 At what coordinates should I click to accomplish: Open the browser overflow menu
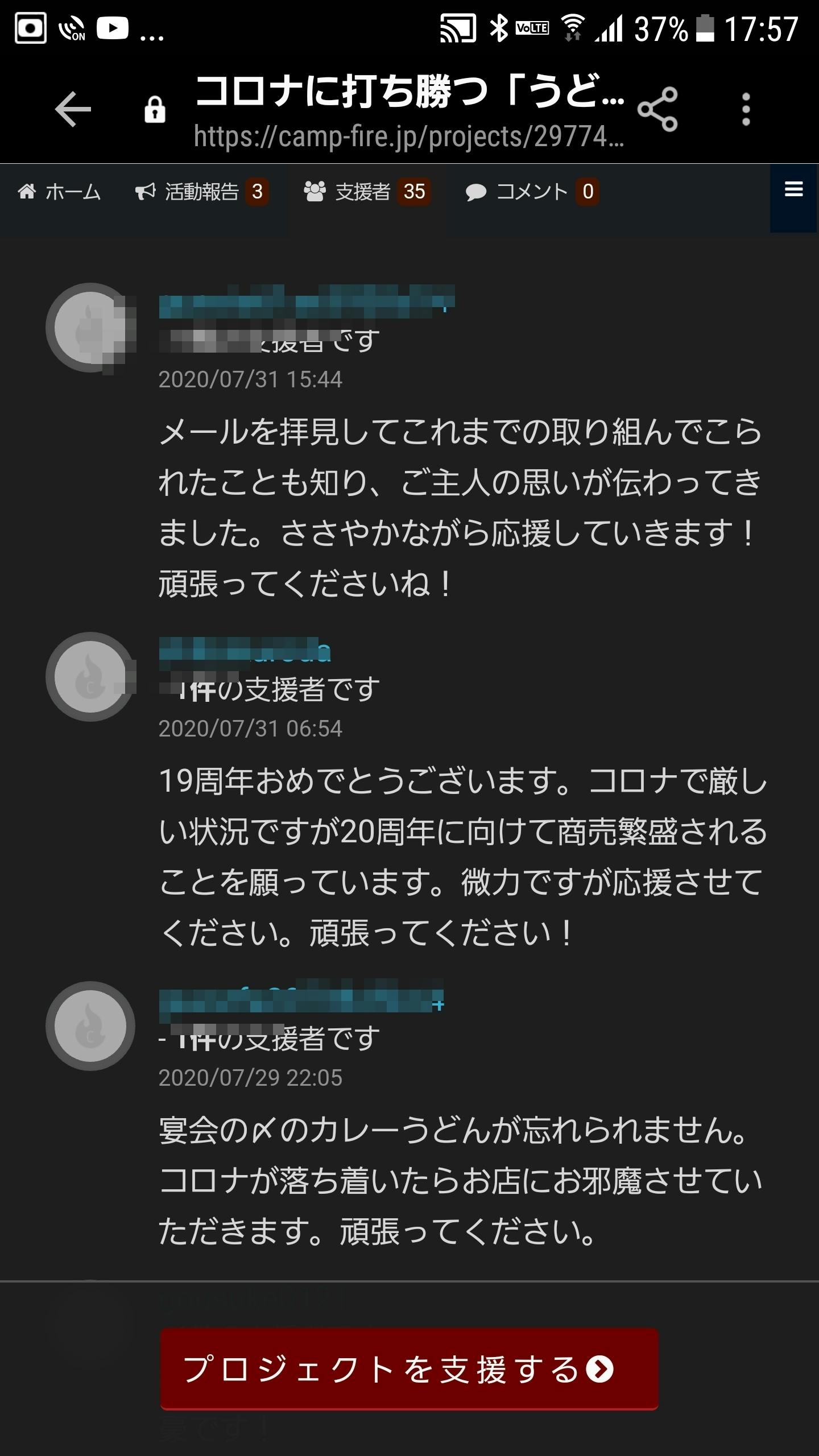746,109
